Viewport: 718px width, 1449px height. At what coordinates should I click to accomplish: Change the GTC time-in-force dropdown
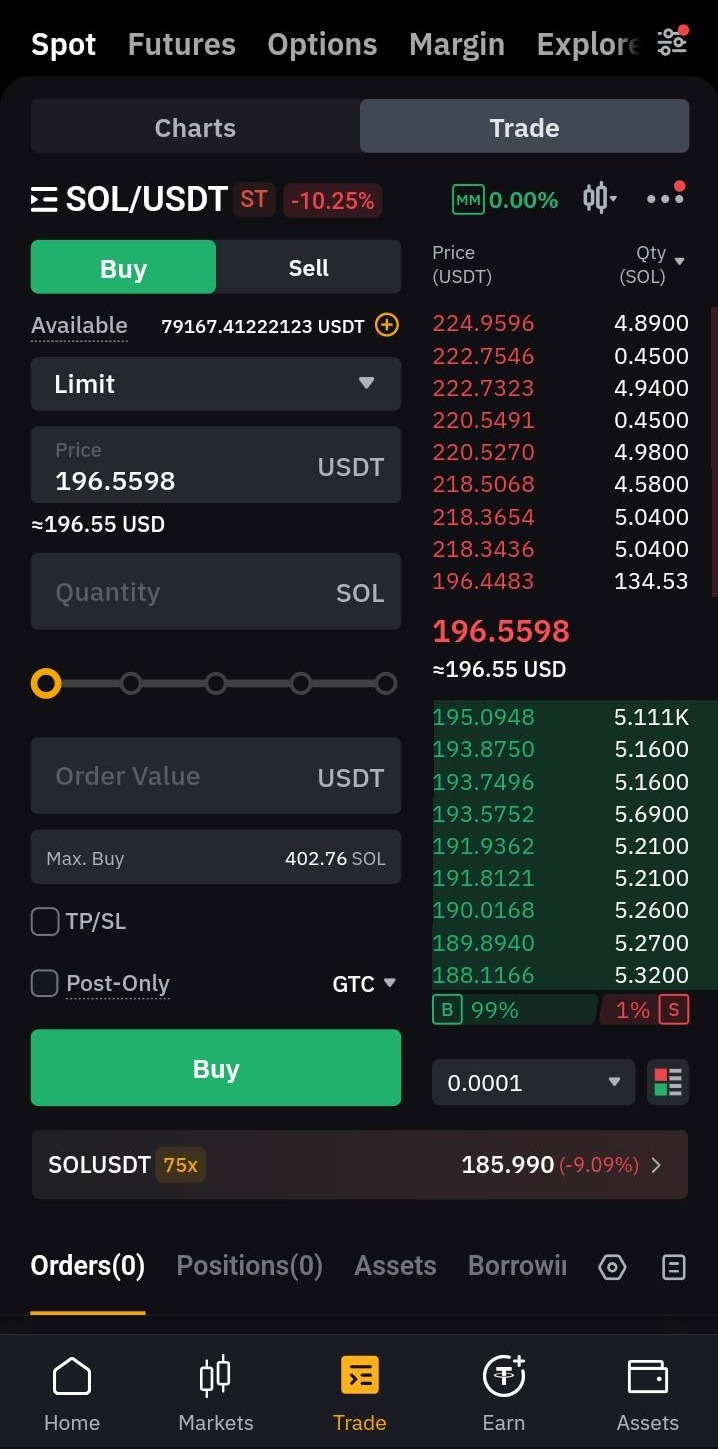364,984
